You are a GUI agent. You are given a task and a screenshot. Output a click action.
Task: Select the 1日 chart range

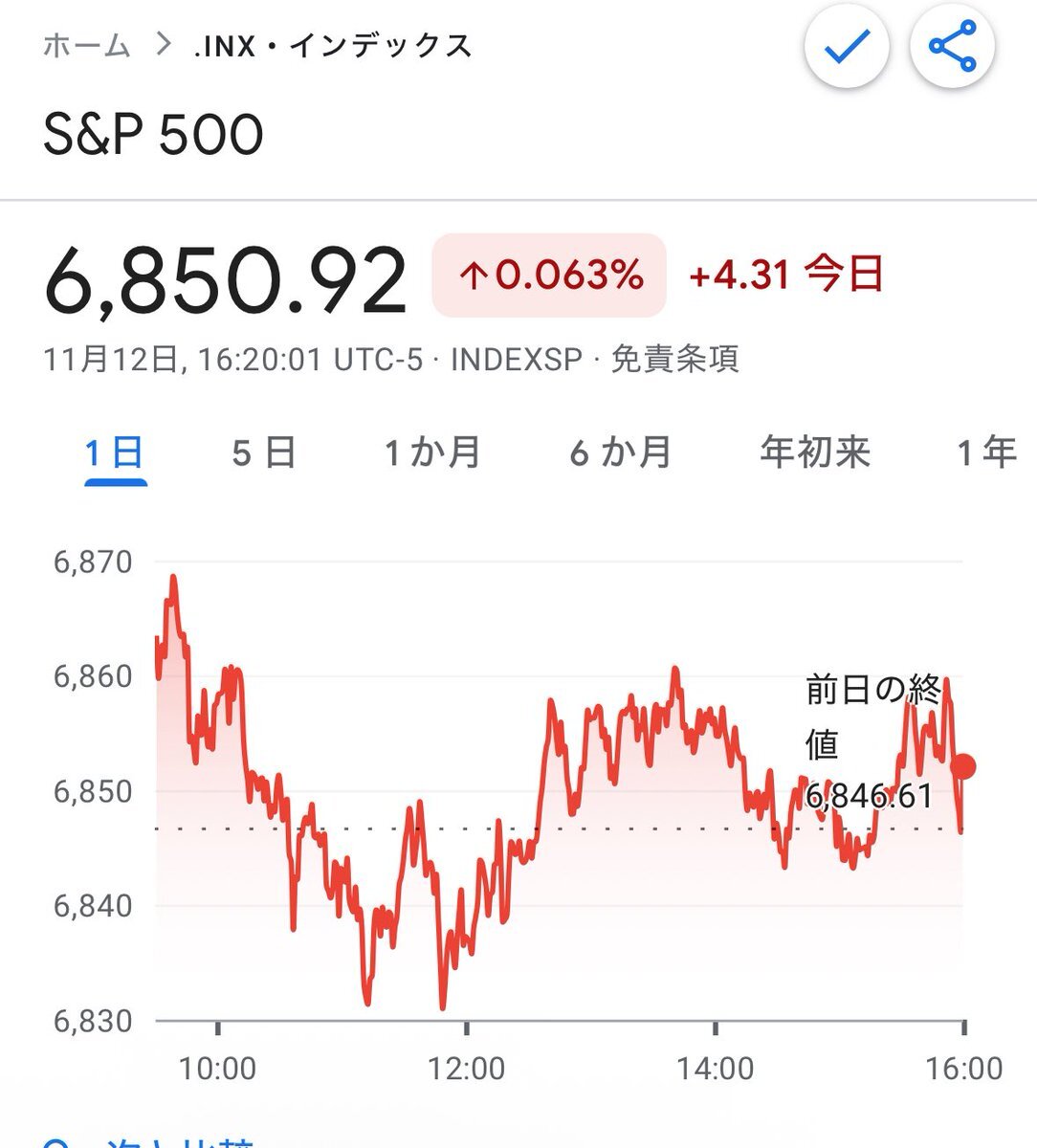[x=115, y=452]
